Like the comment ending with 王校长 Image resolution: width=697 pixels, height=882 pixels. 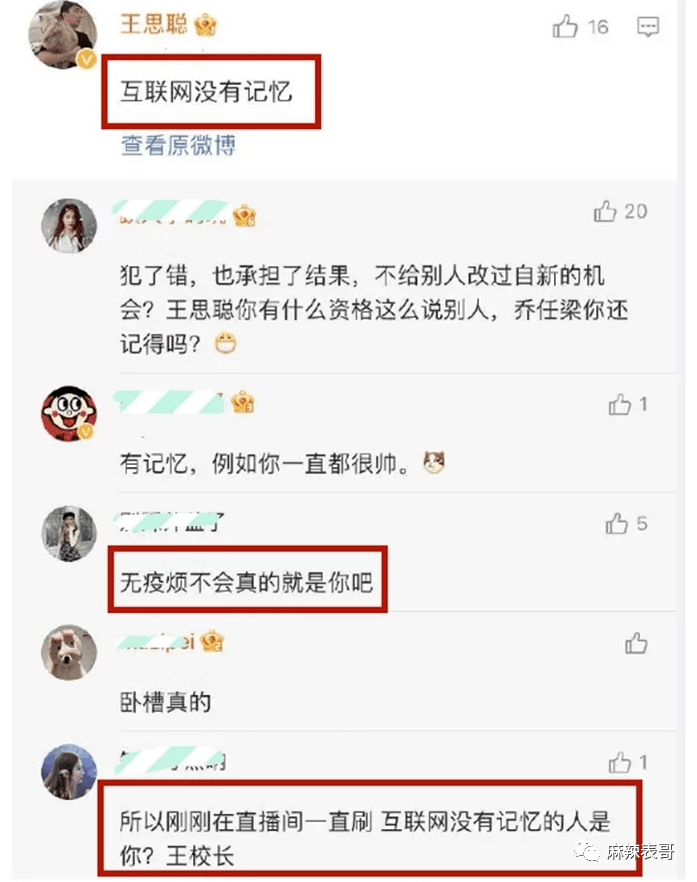(x=619, y=763)
